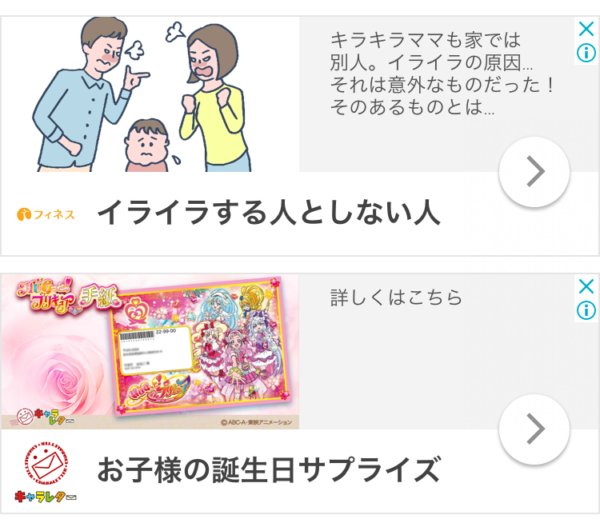The image size is (600, 523).
Task: Open the Precure birthday letter ad image
Action: pos(150,352)
